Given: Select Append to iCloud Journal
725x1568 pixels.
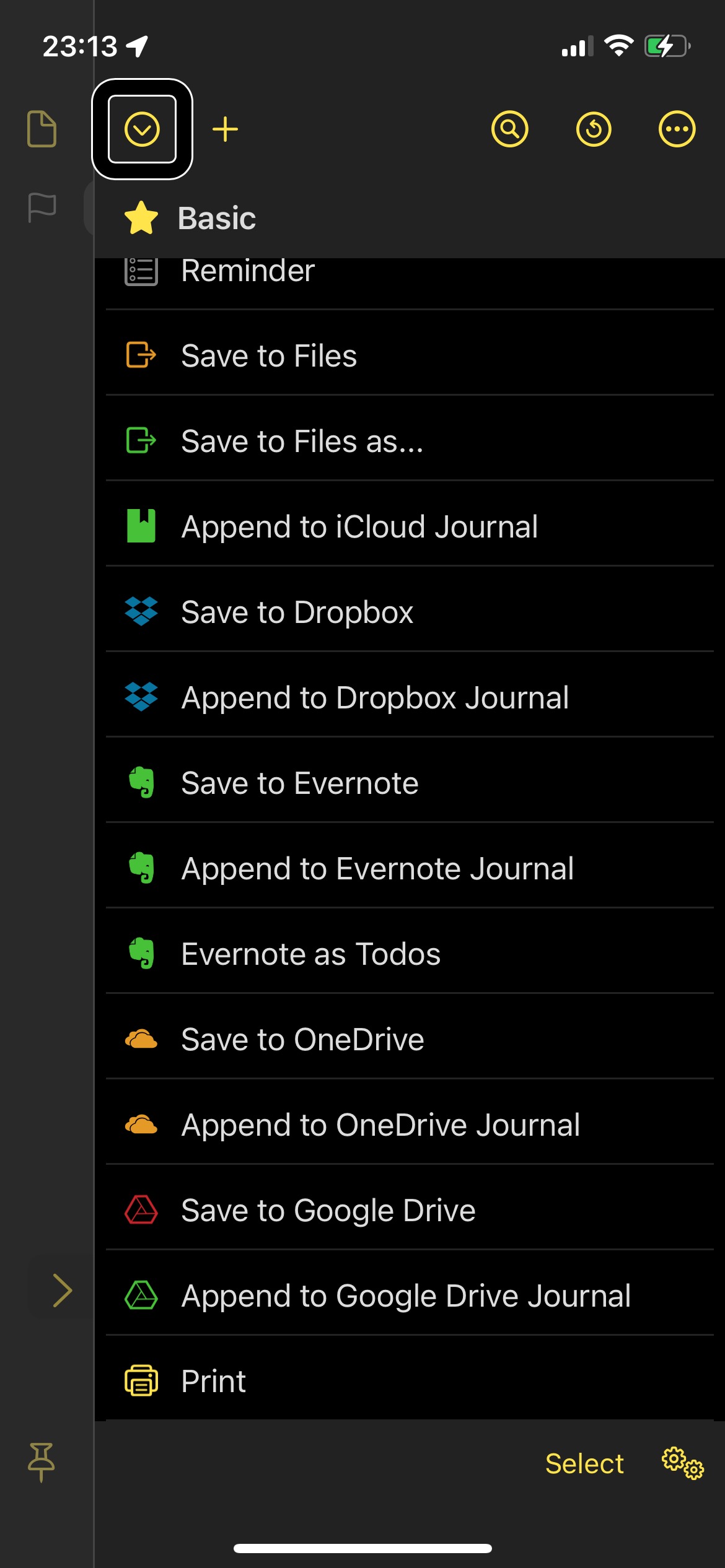Looking at the screenshot, I should tap(410, 526).
